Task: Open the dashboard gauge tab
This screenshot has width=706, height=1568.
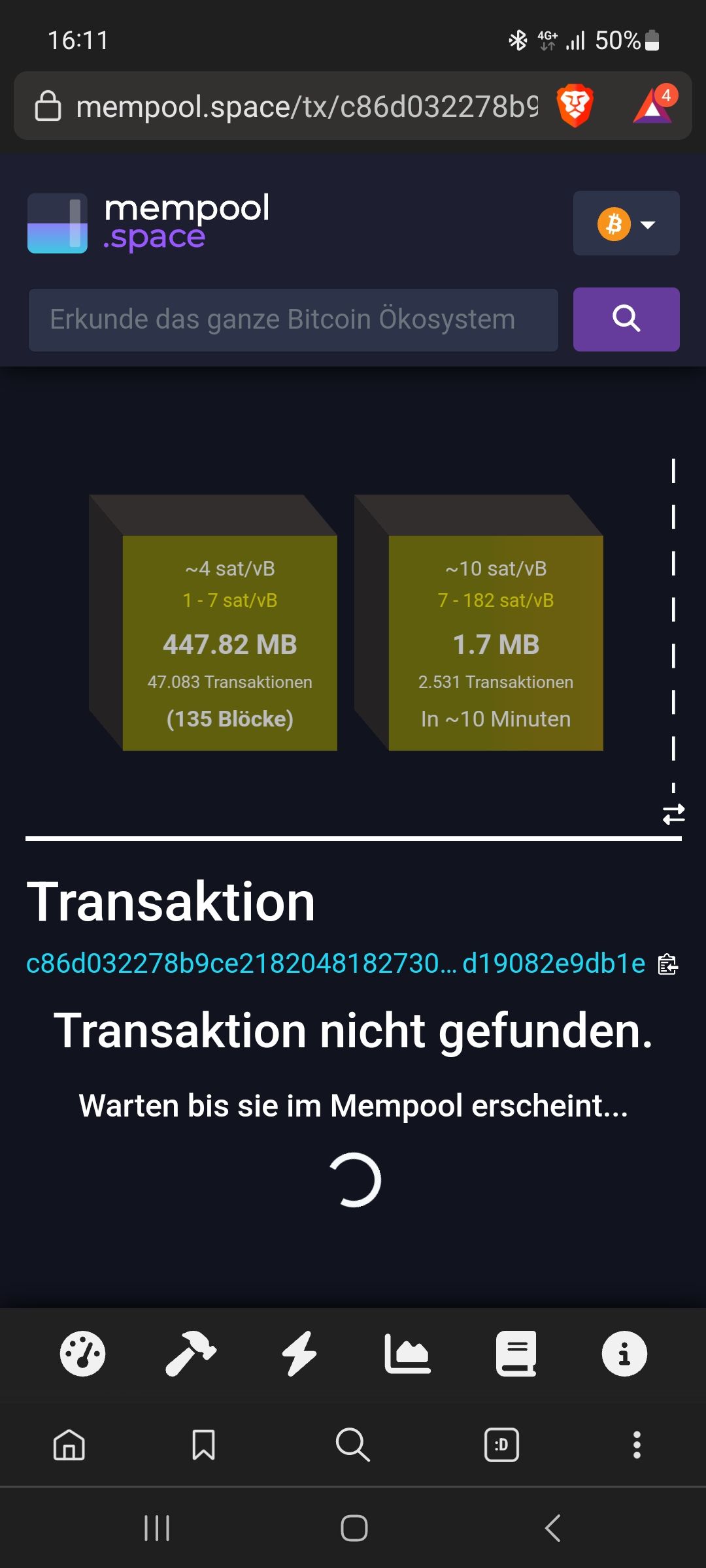Action: coord(82,1354)
